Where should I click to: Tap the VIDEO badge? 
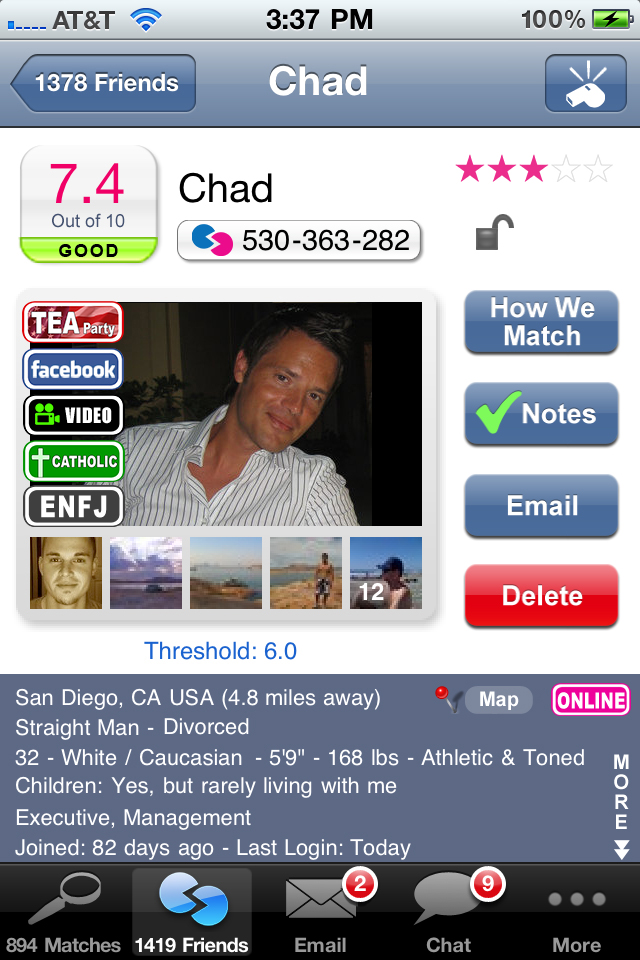(73, 415)
